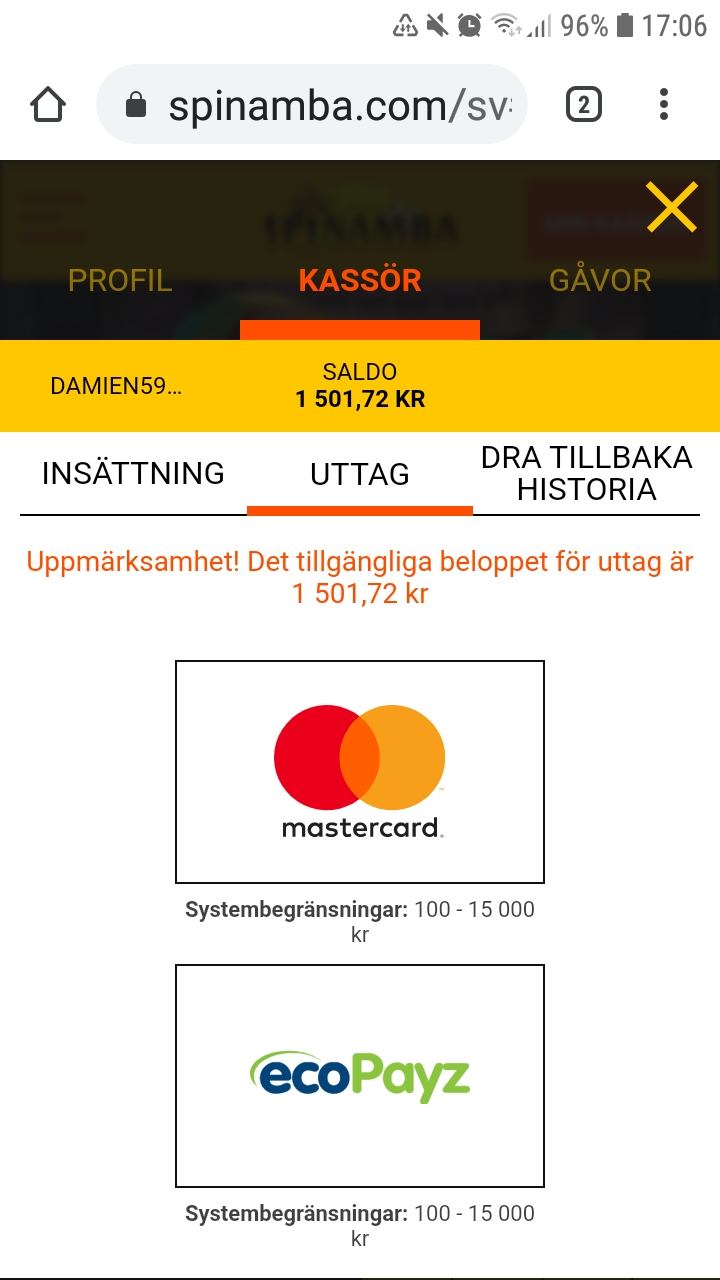Go to the browser home page
The height and width of the screenshot is (1280, 720).
pos(48,104)
